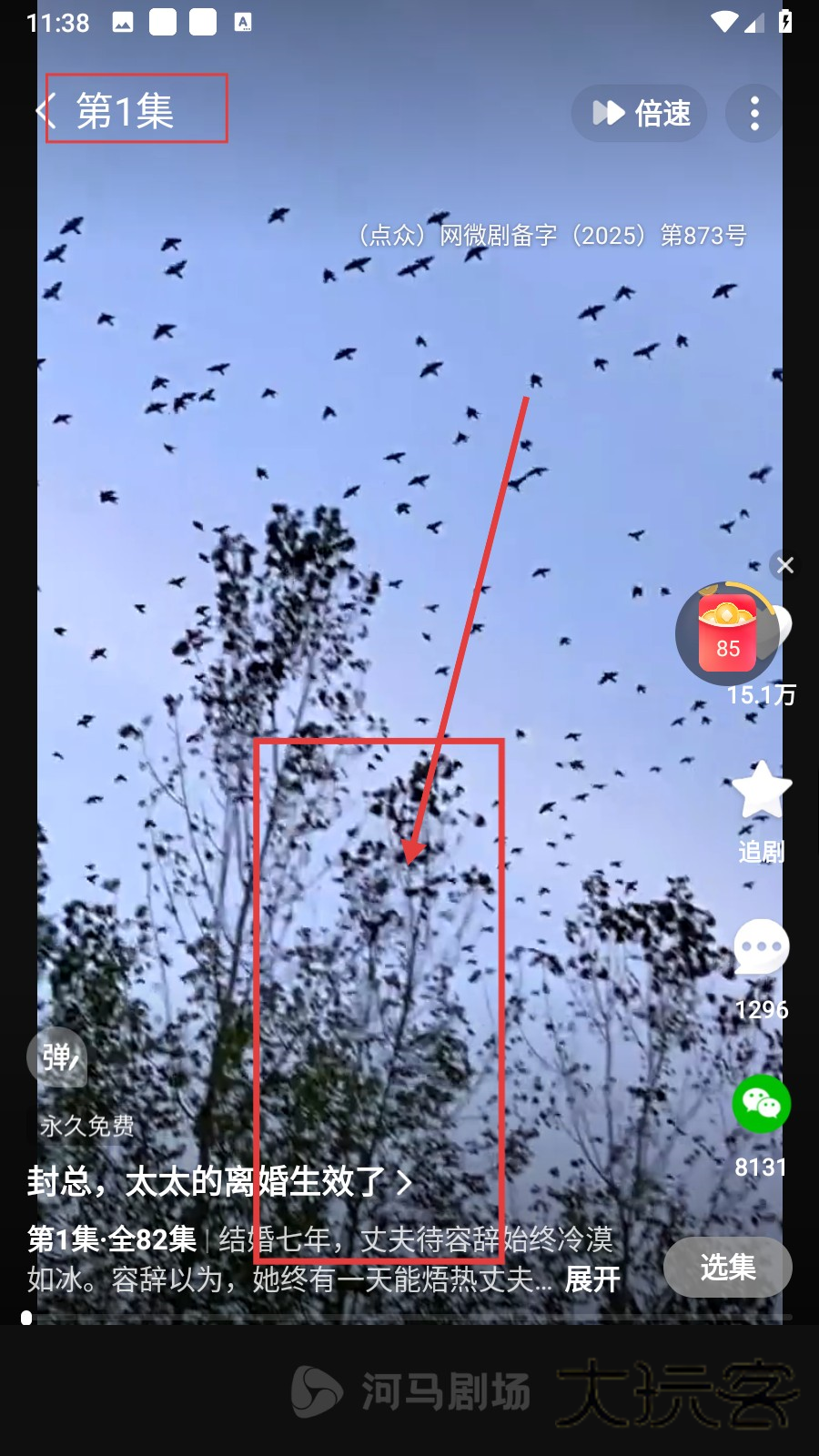Open the red envelope reward widget
This screenshot has height=1456, width=819.
[x=728, y=633]
